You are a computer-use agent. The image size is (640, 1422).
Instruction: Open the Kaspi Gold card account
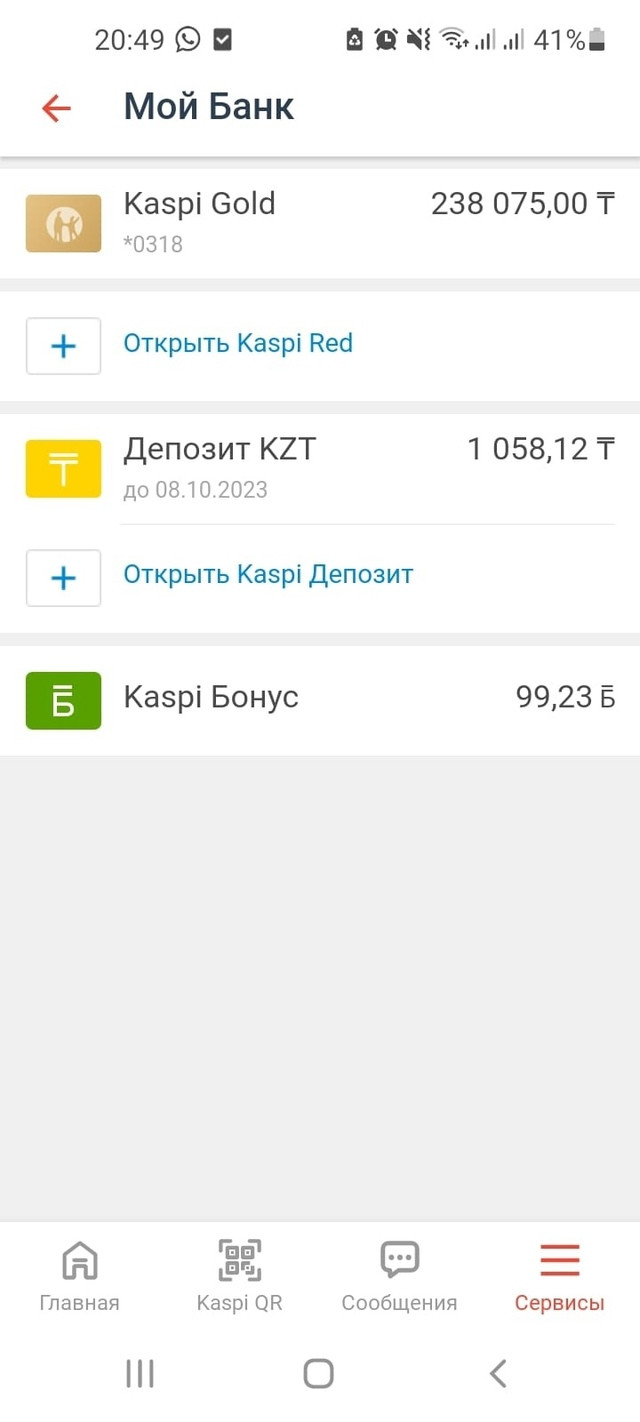(320, 223)
